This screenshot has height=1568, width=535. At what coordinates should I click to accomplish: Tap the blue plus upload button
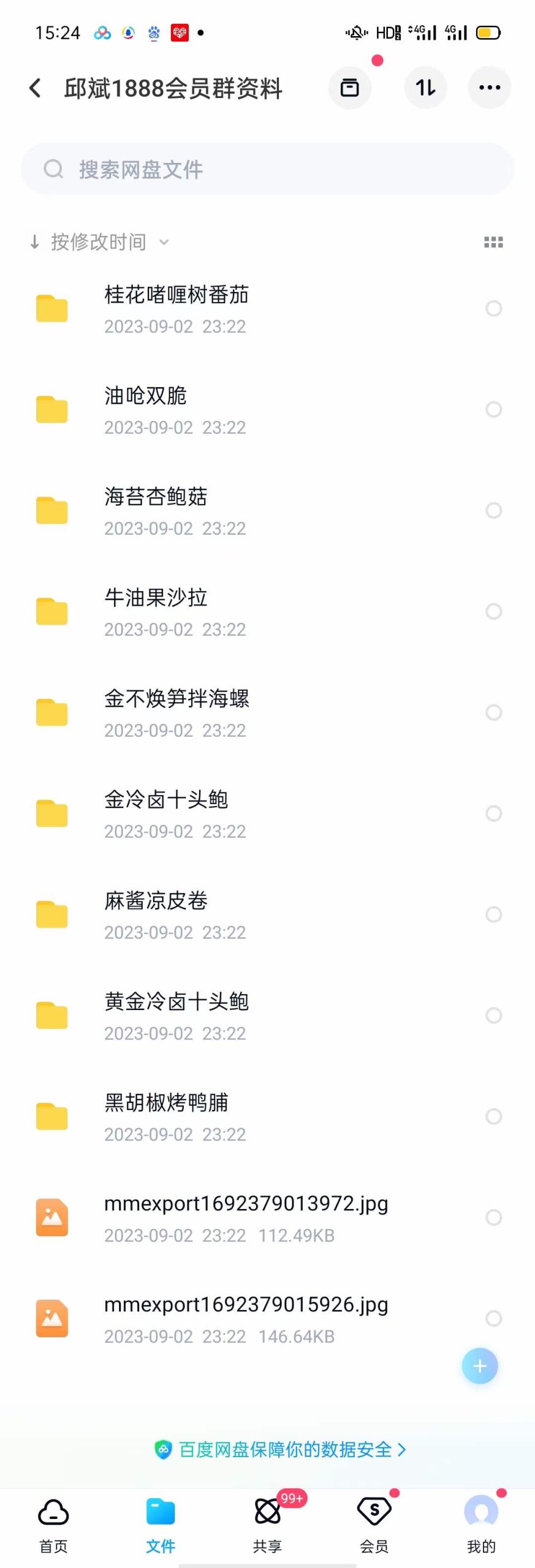479,1366
